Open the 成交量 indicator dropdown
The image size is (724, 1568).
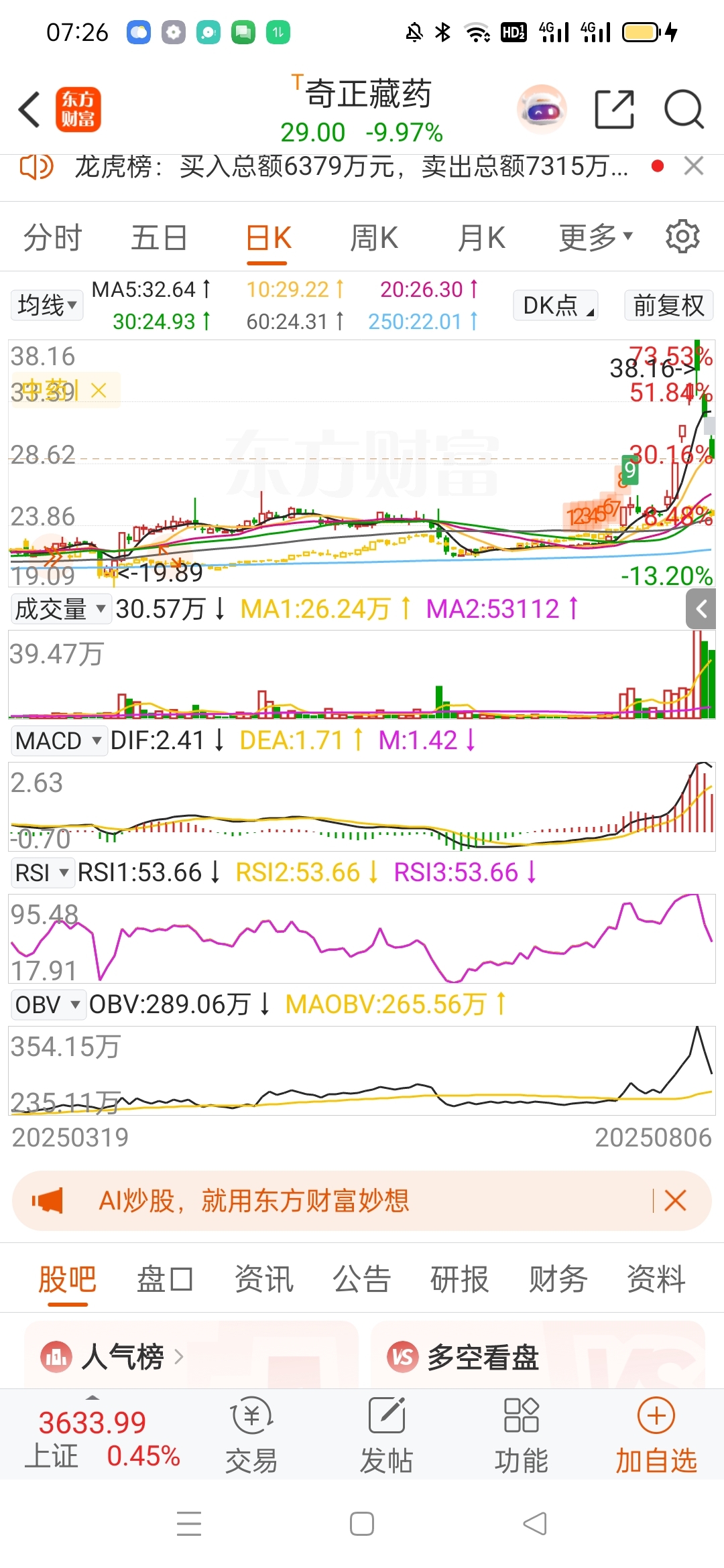click(x=61, y=609)
